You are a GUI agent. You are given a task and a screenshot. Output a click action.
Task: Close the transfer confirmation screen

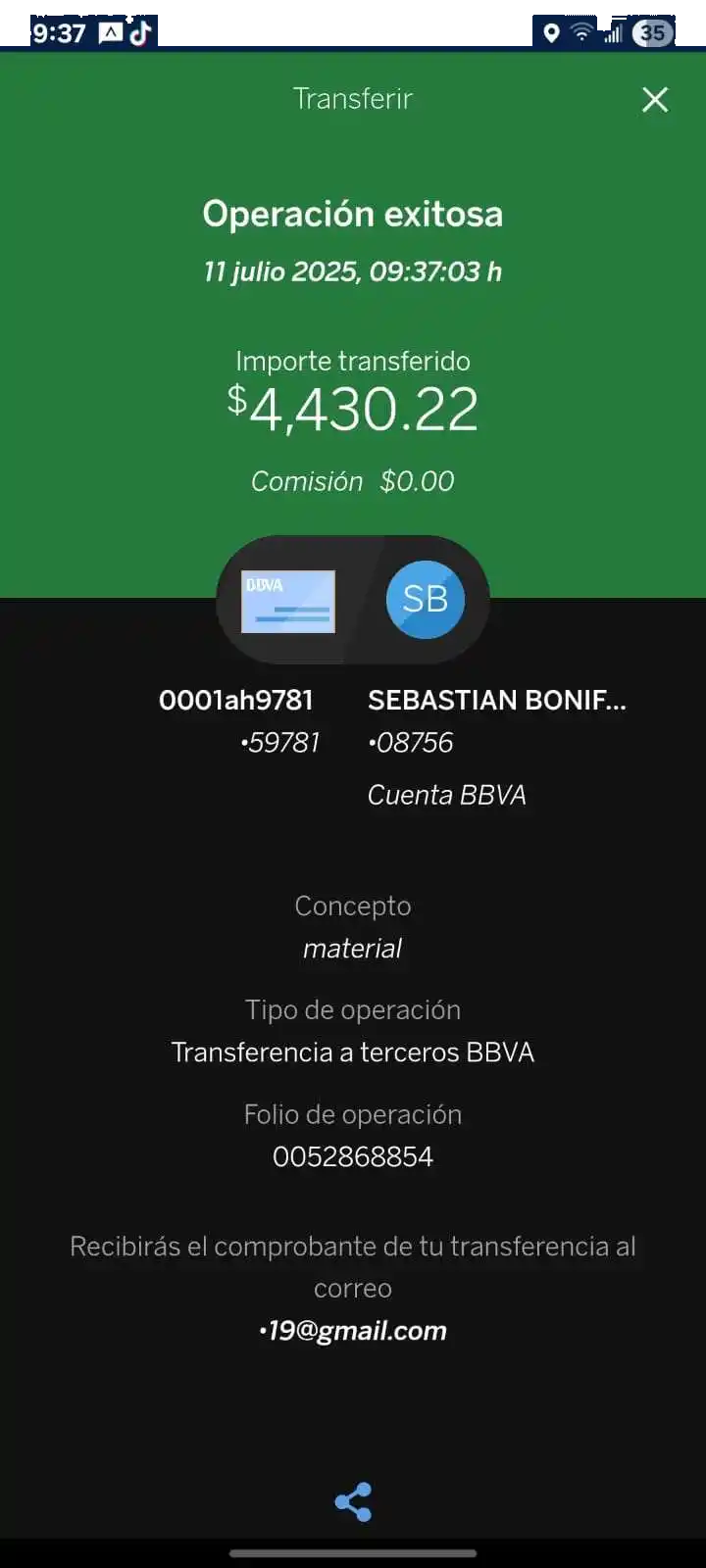[654, 99]
